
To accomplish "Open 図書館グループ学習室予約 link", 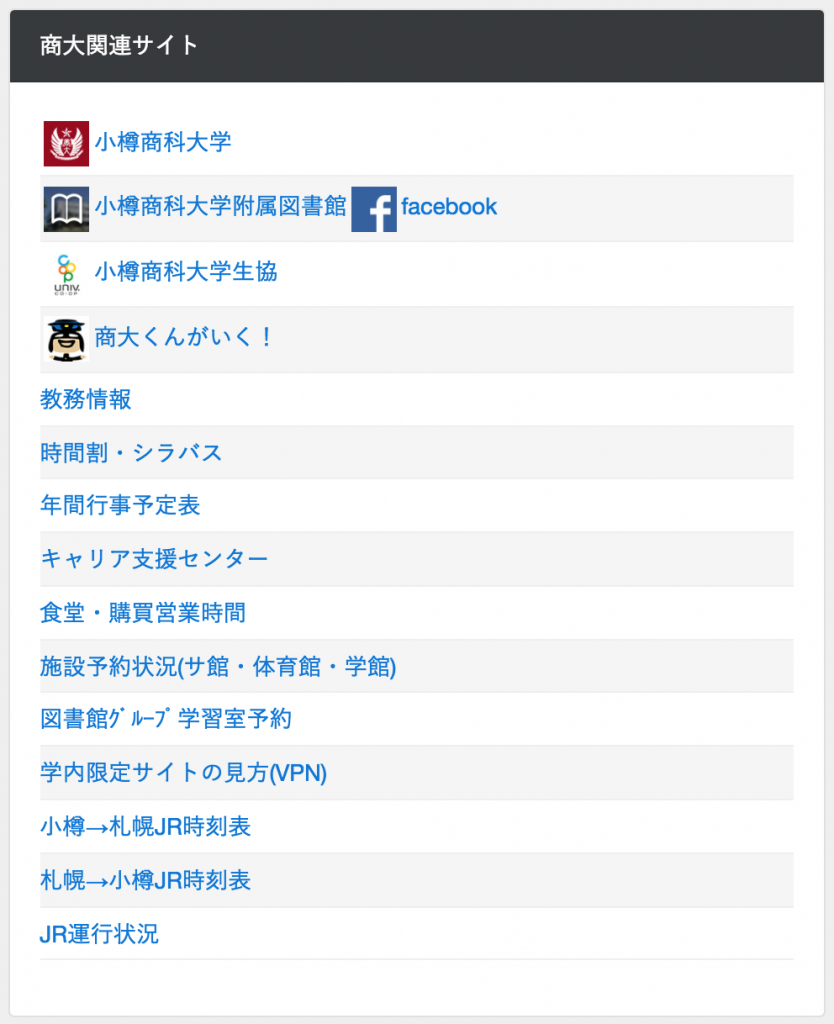I will coord(166,719).
